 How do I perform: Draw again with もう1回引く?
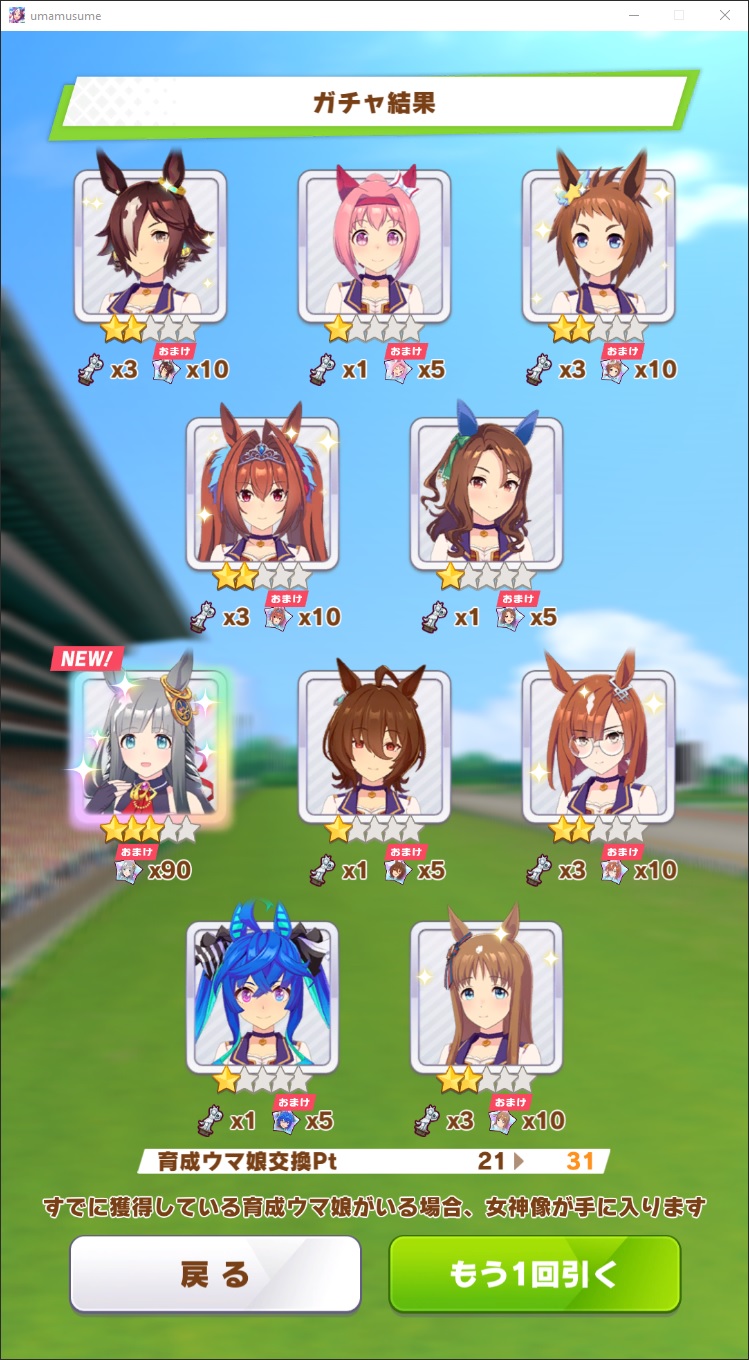(535, 1274)
